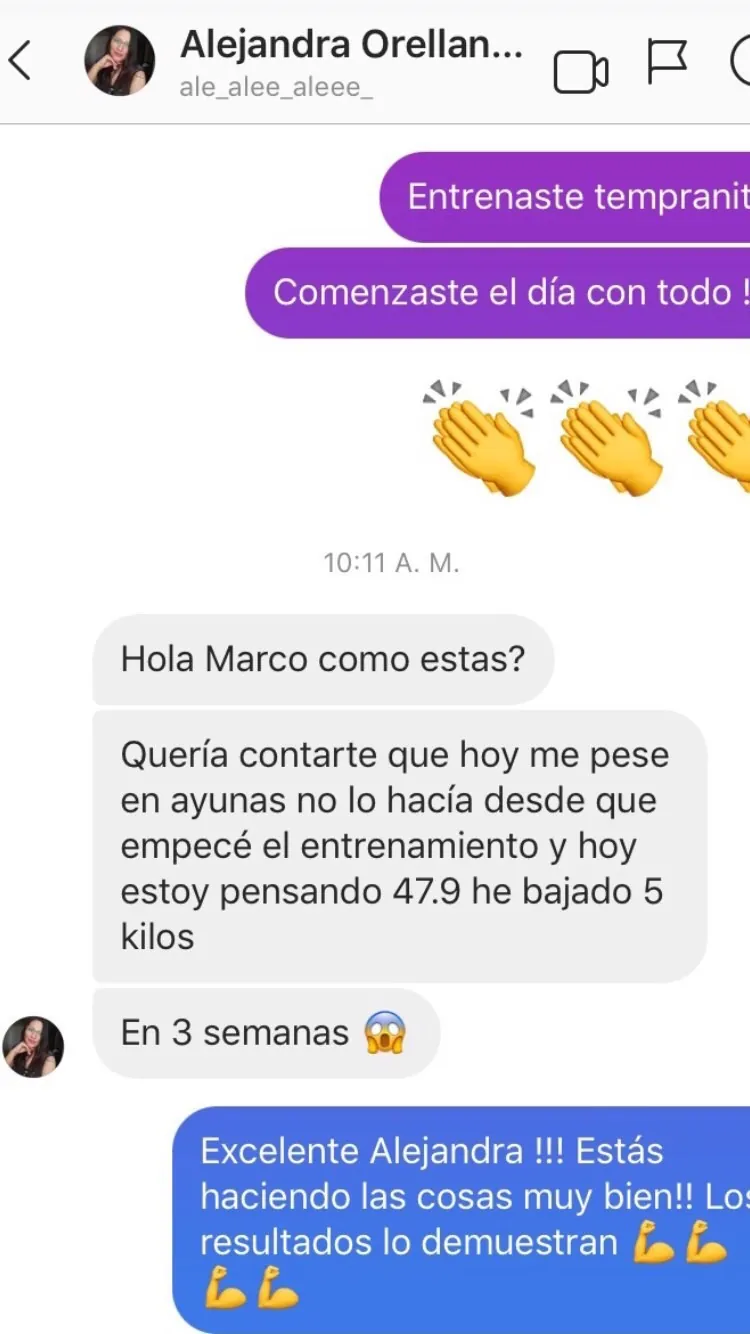Start a video call with Alejandra
The width and height of the screenshot is (750, 1334).
click(581, 71)
